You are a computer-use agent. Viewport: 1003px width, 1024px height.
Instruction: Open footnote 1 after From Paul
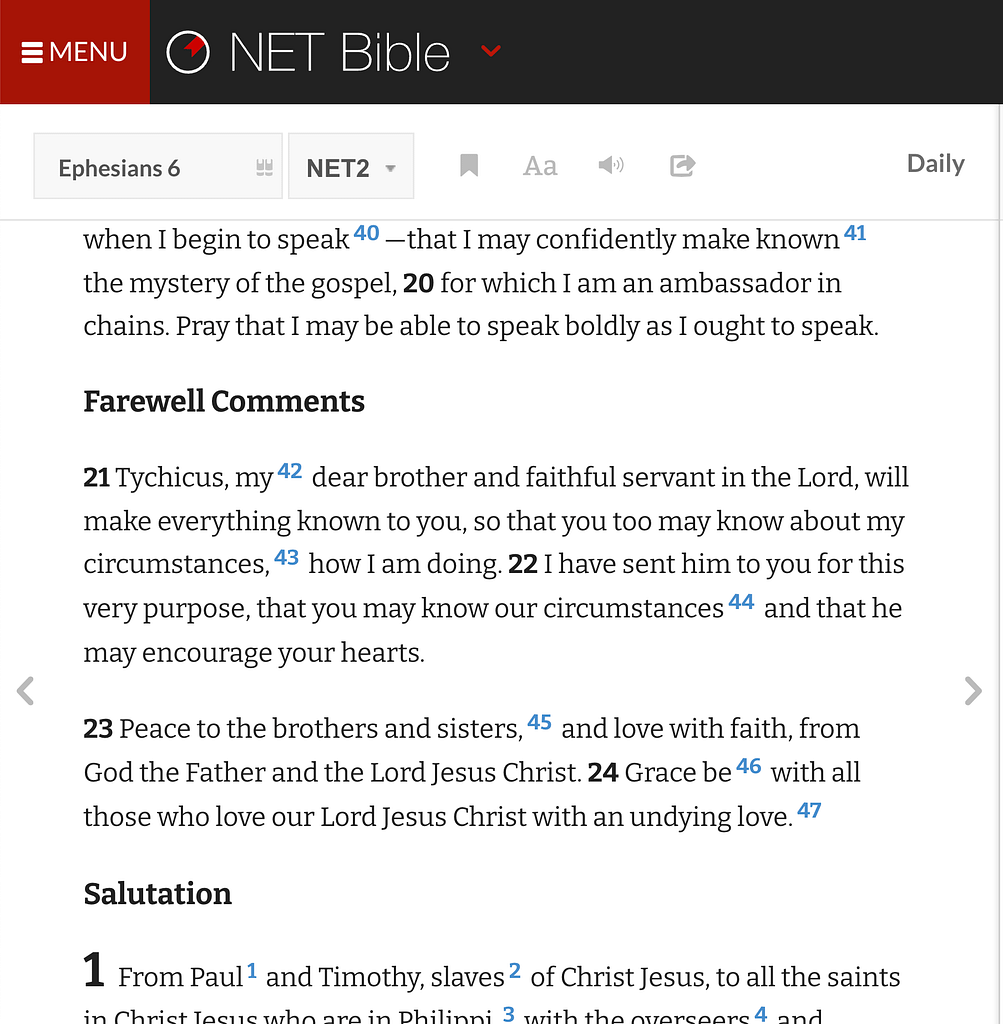[x=252, y=971]
